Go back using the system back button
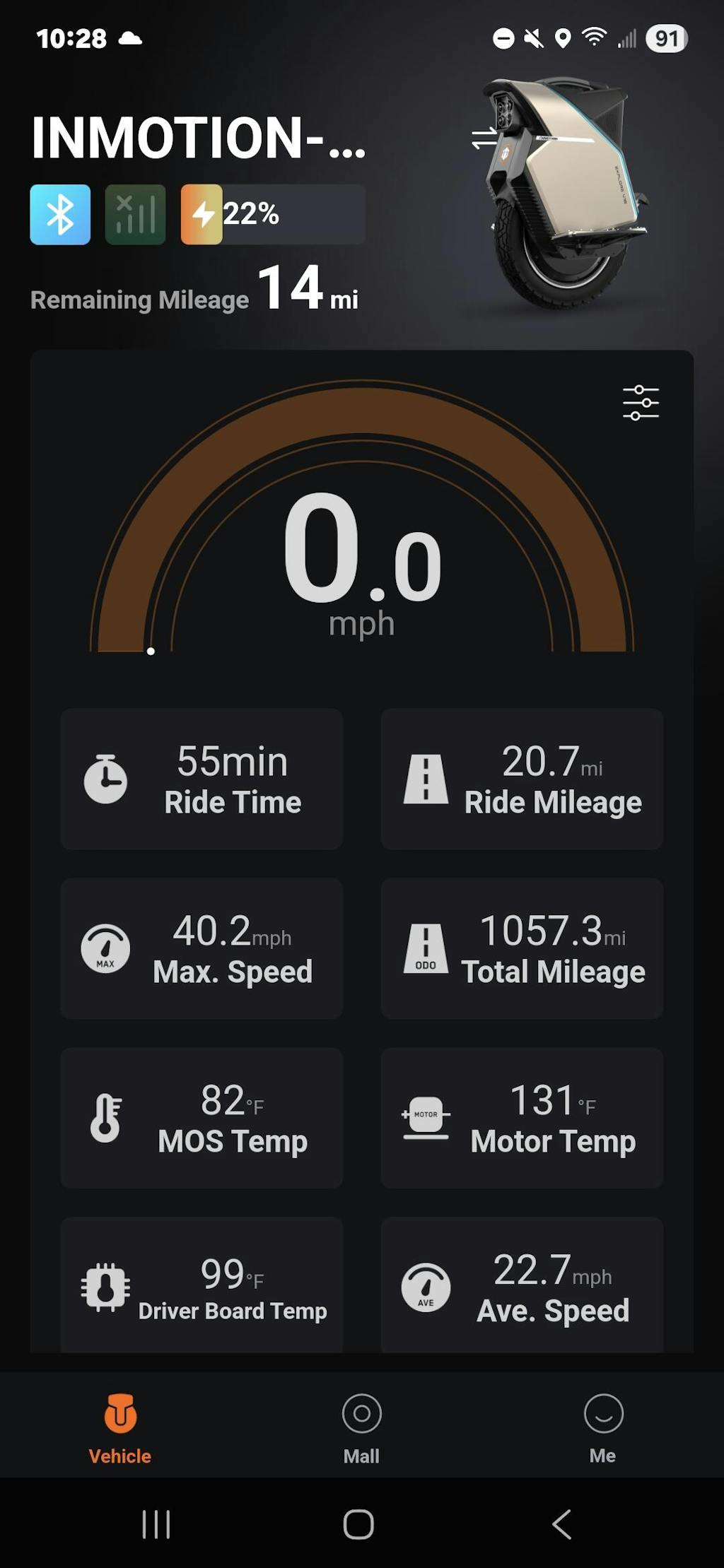Image resolution: width=724 pixels, height=1568 pixels. tap(562, 1524)
